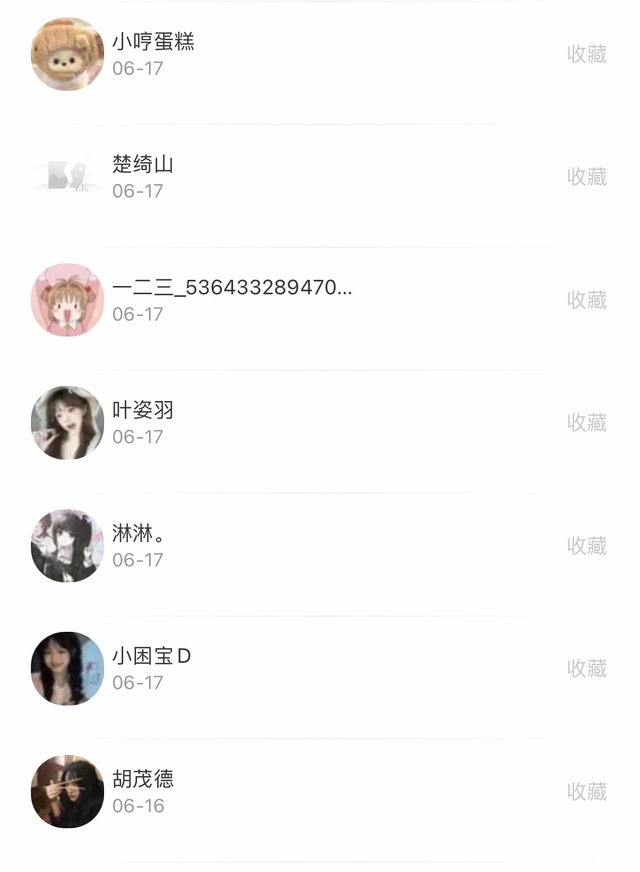Tap 收藏 beside 淋淋。

[587, 546]
